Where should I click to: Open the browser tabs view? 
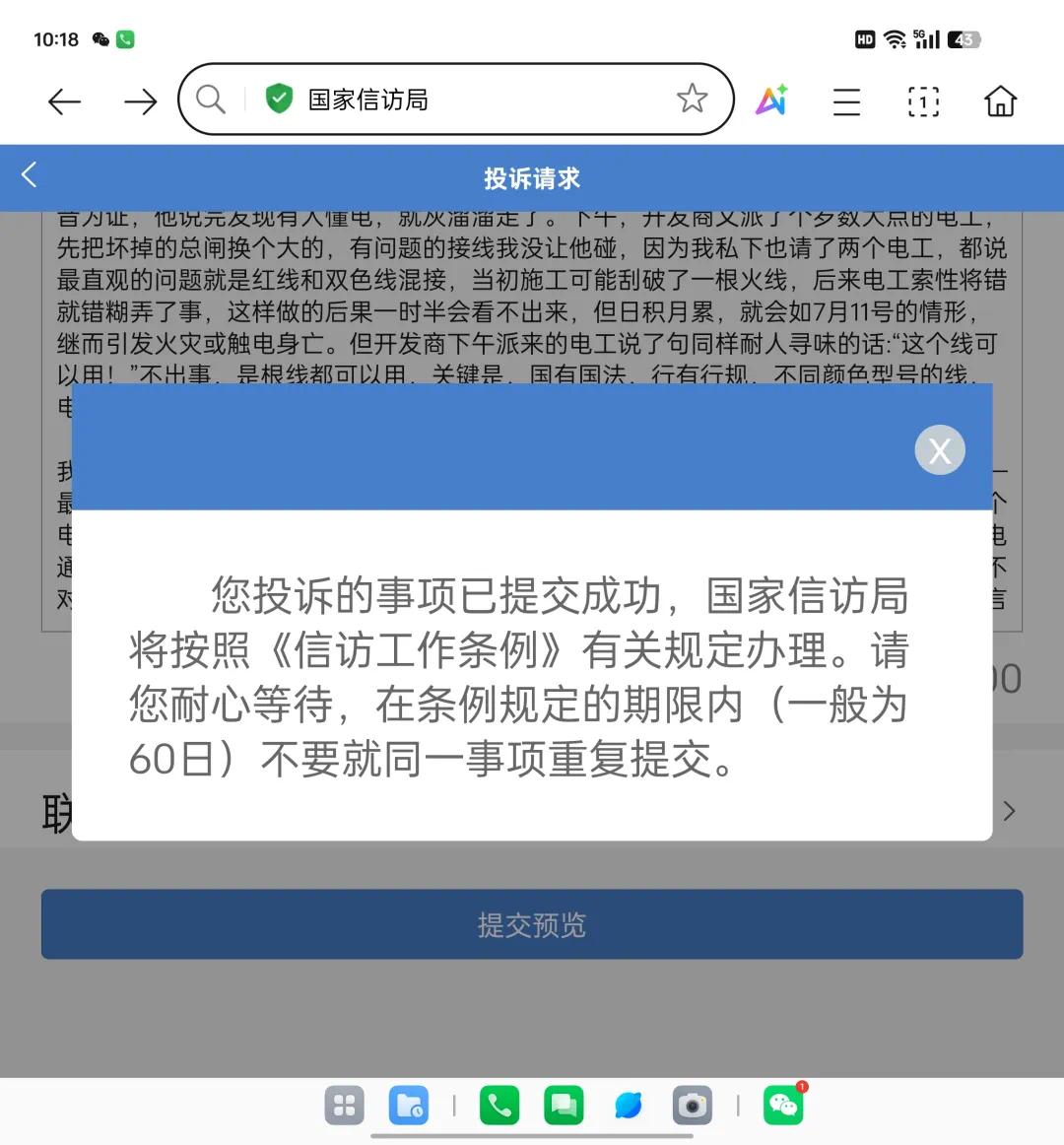tap(923, 101)
